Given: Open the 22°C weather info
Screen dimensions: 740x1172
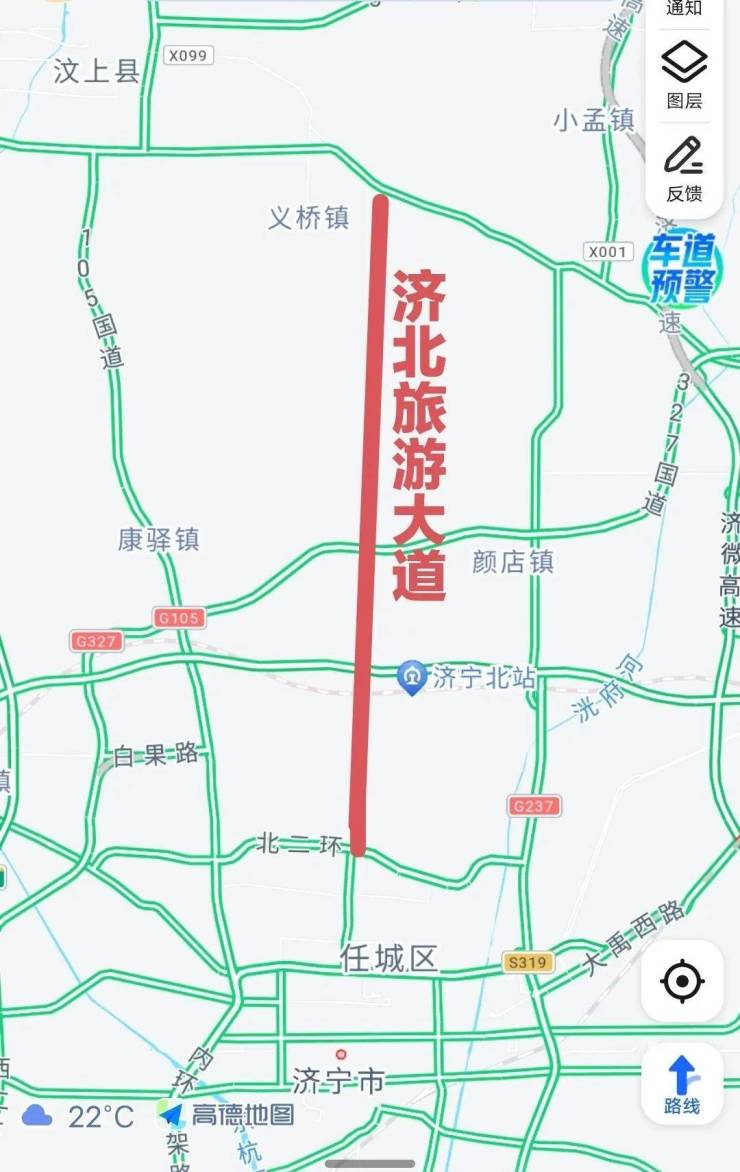Looking at the screenshot, I should tap(78, 1116).
